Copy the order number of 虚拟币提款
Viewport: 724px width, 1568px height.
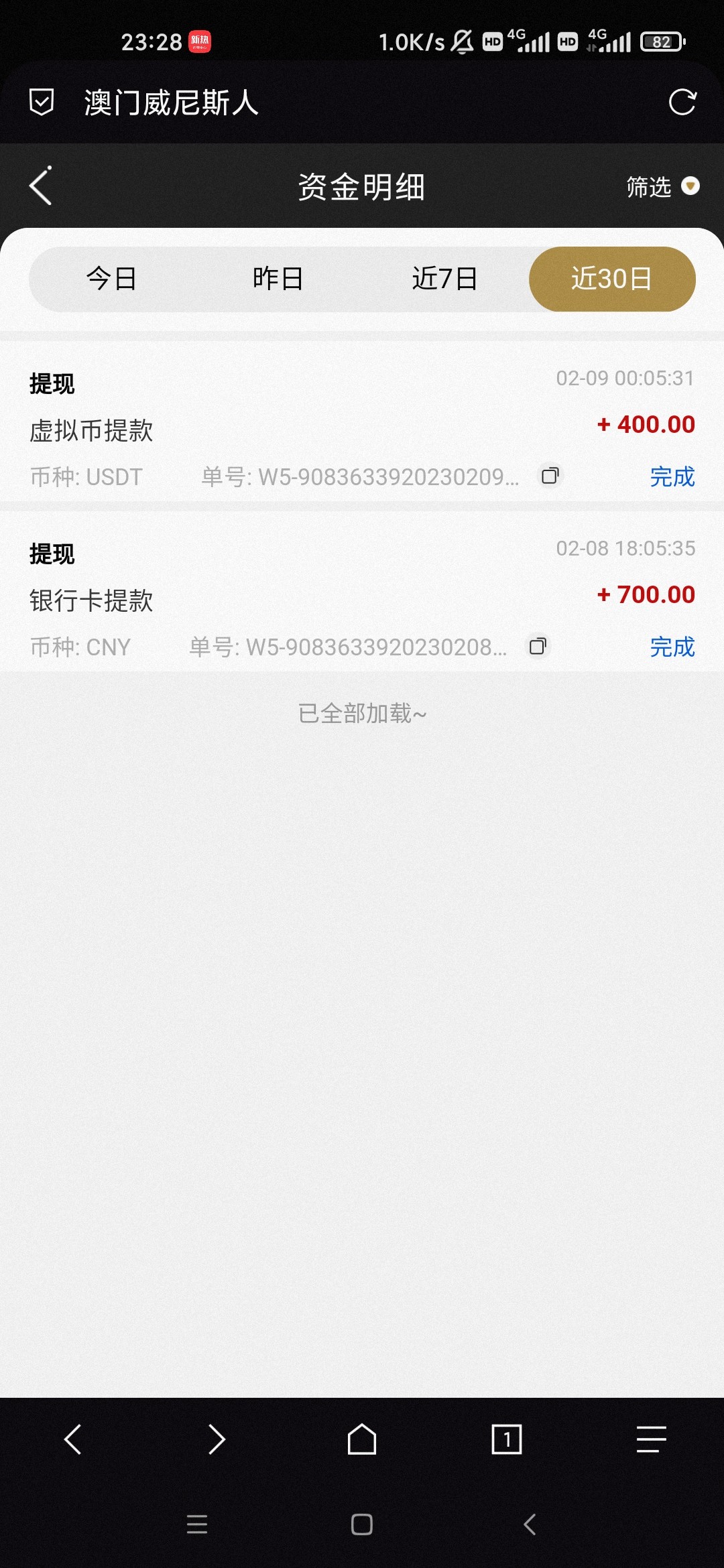pos(550,476)
